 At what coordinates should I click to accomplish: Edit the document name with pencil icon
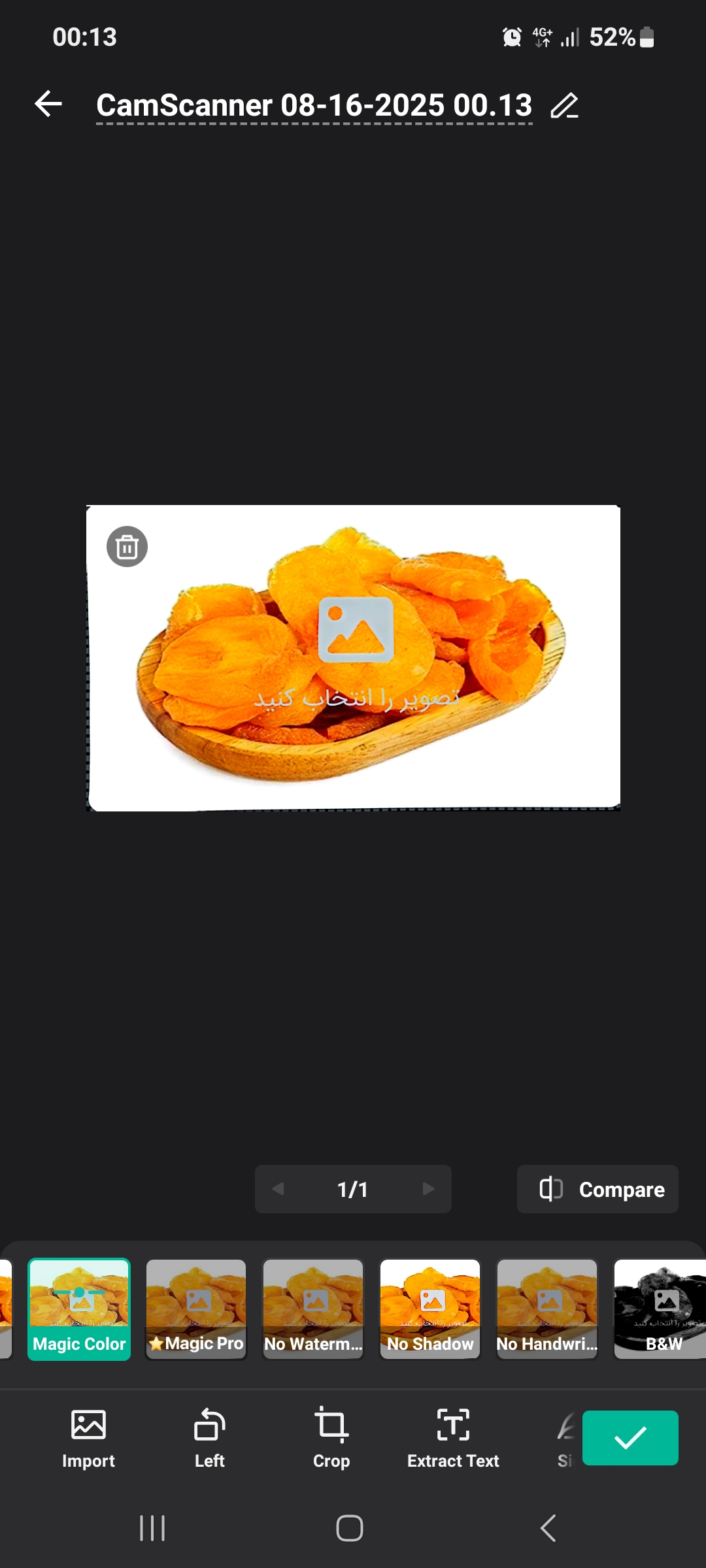coord(565,105)
